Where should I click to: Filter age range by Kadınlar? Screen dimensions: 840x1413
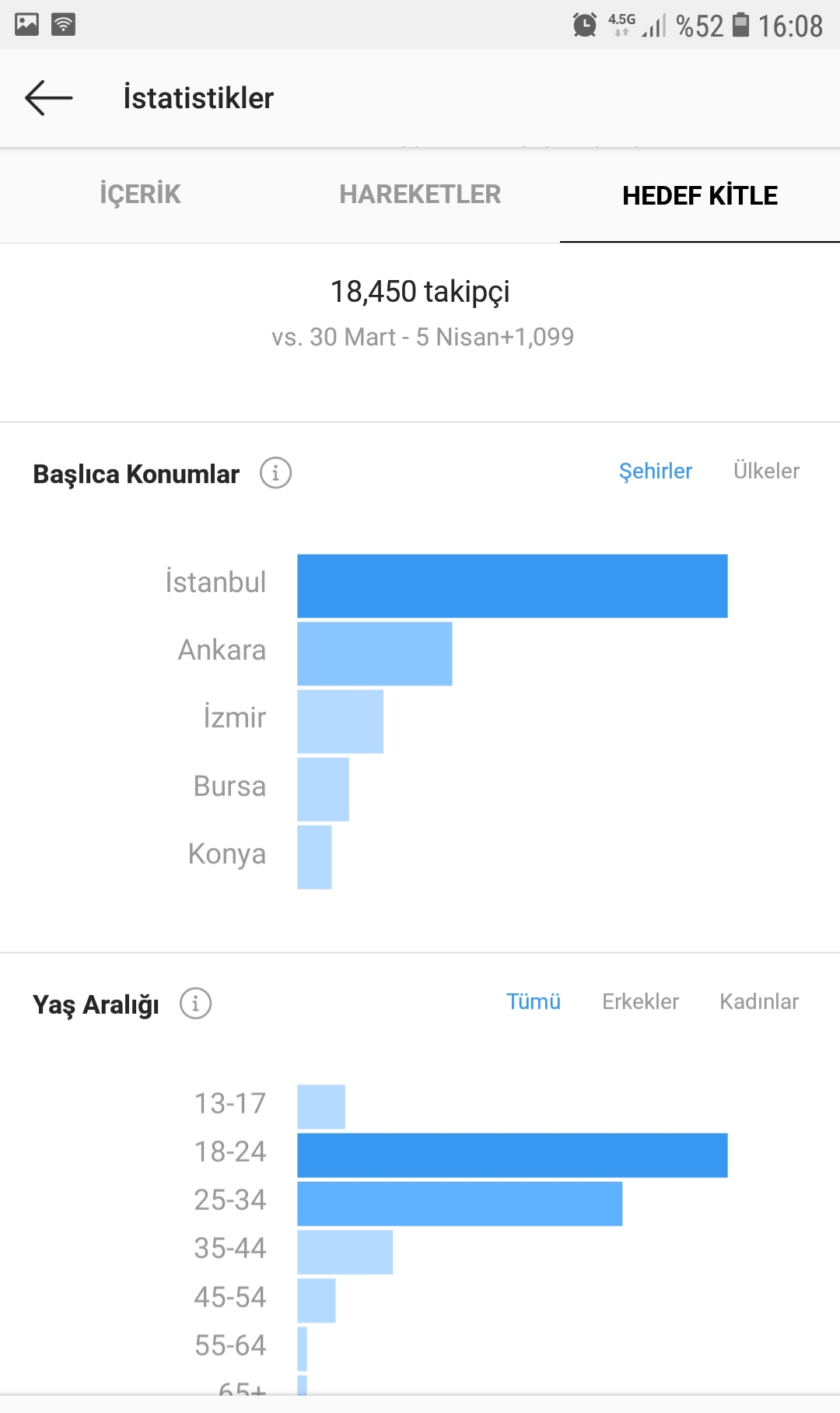click(759, 1001)
